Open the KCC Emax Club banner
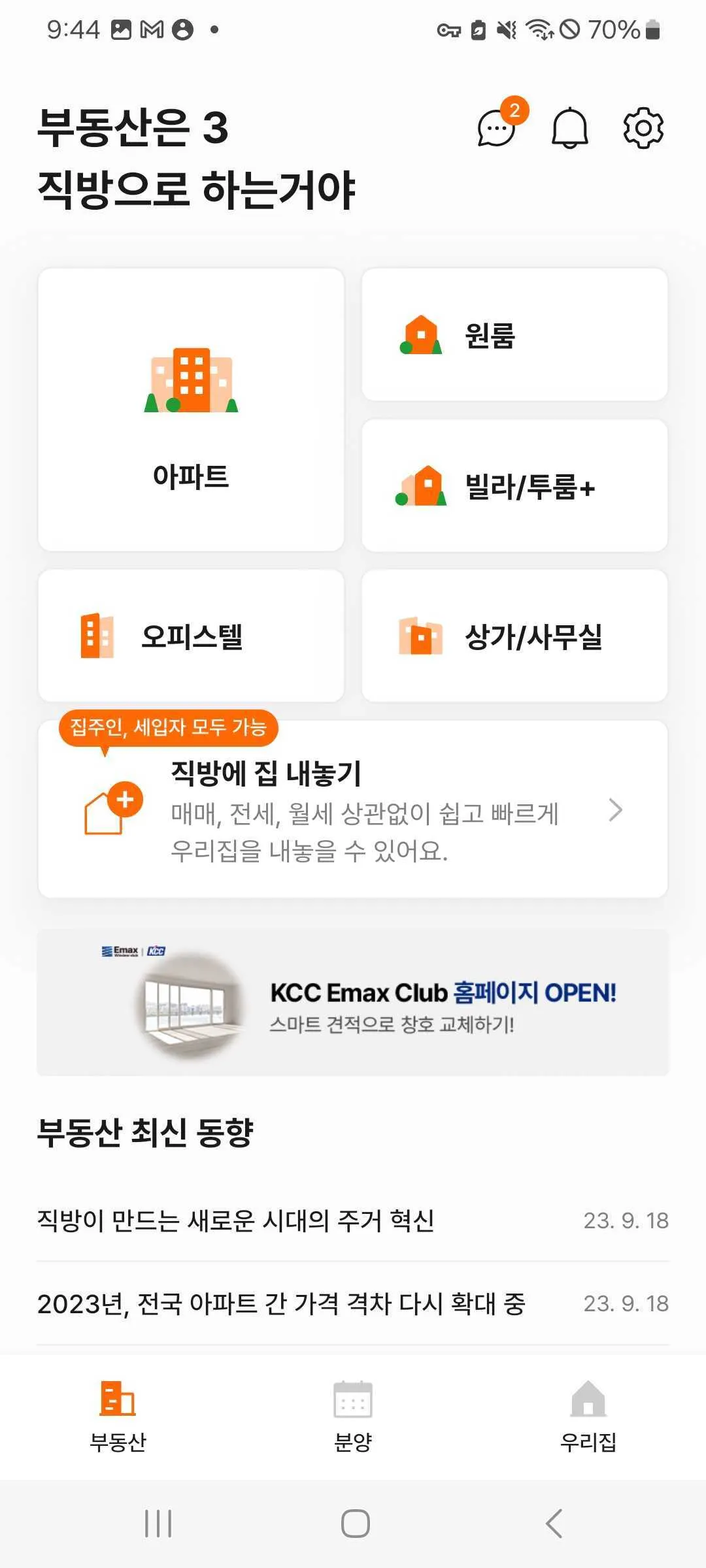The height and width of the screenshot is (1568, 706). [353, 1003]
